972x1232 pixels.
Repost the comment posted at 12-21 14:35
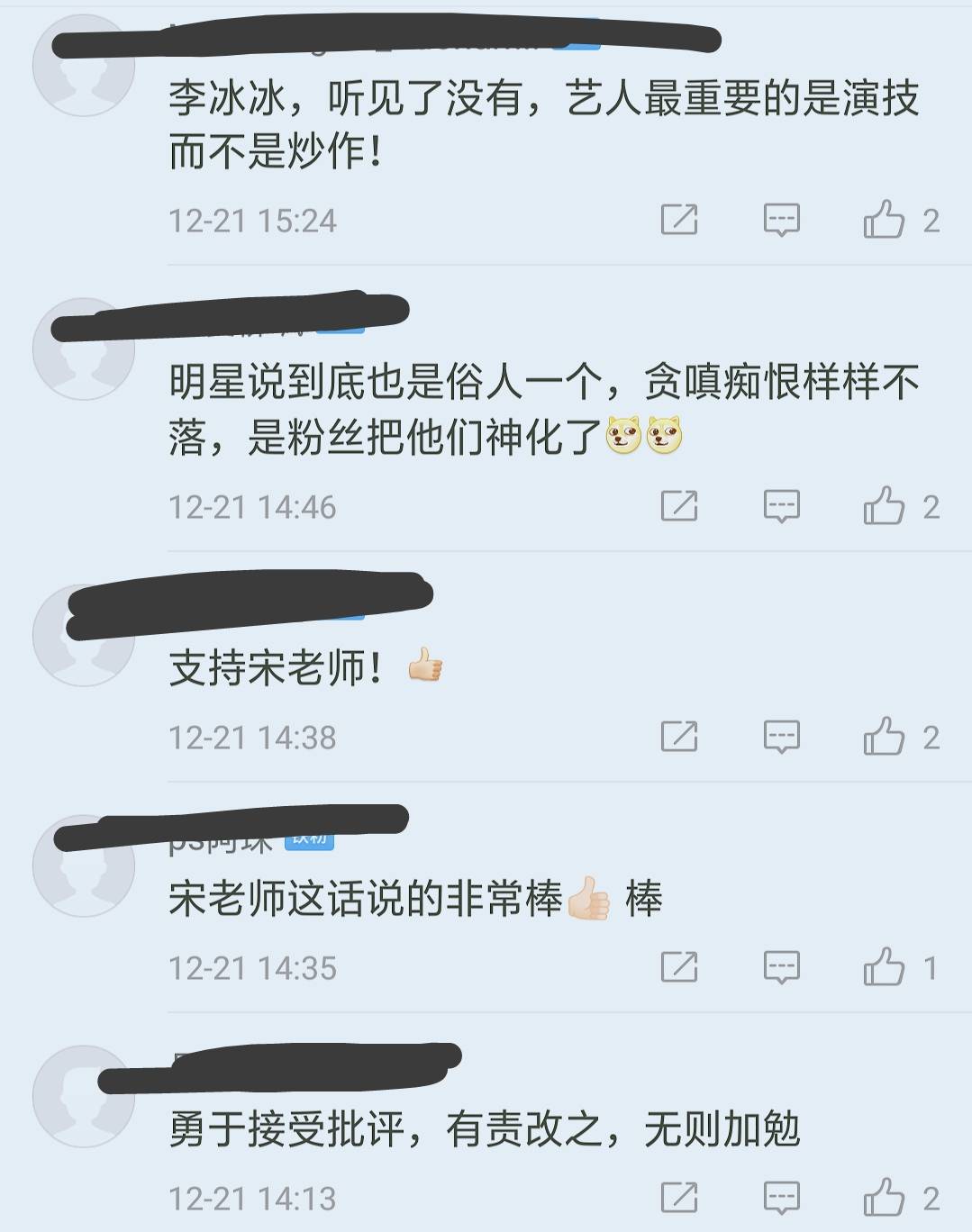coord(679,967)
